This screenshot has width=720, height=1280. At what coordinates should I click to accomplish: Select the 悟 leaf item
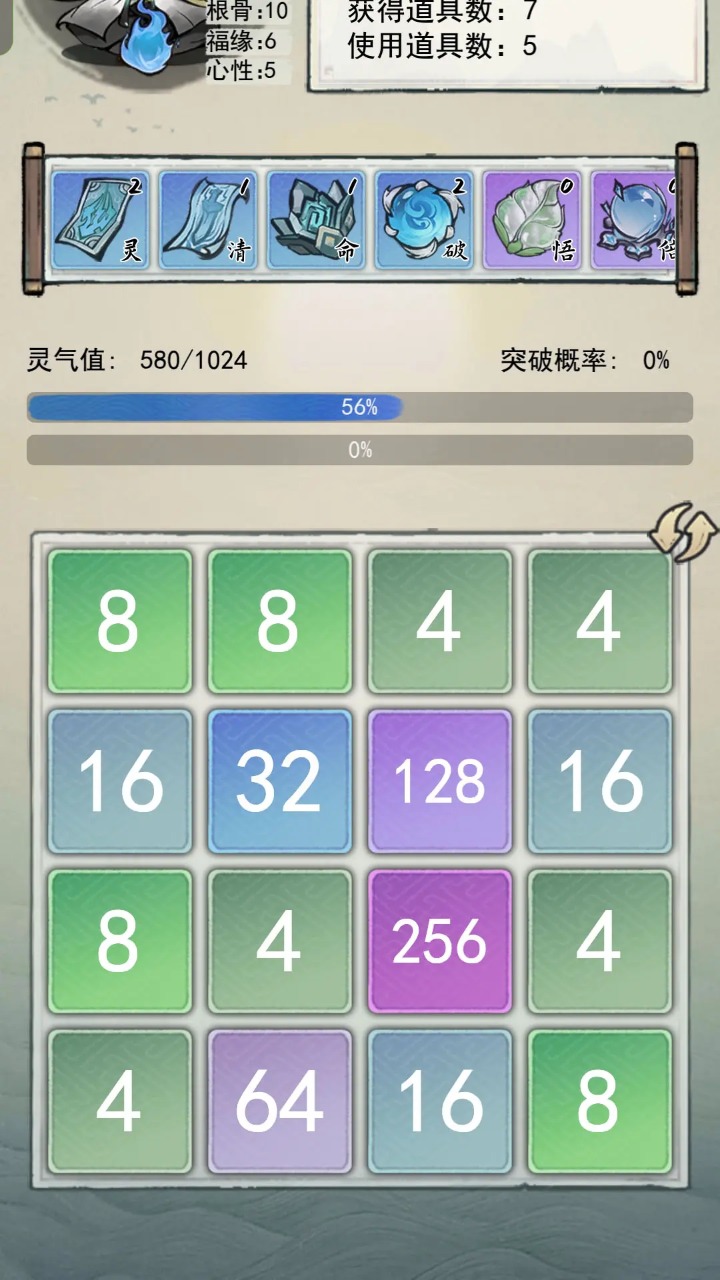pyautogui.click(x=532, y=220)
